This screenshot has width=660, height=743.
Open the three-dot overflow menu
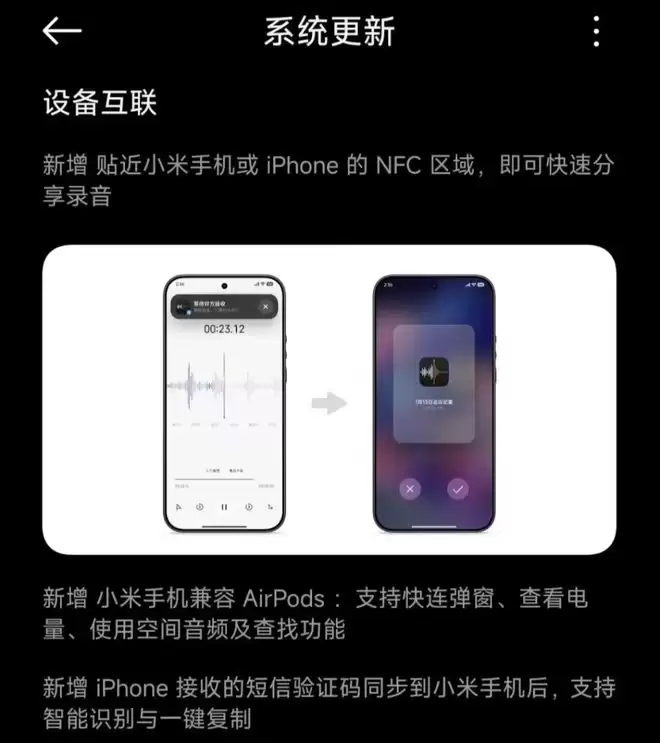tap(596, 31)
